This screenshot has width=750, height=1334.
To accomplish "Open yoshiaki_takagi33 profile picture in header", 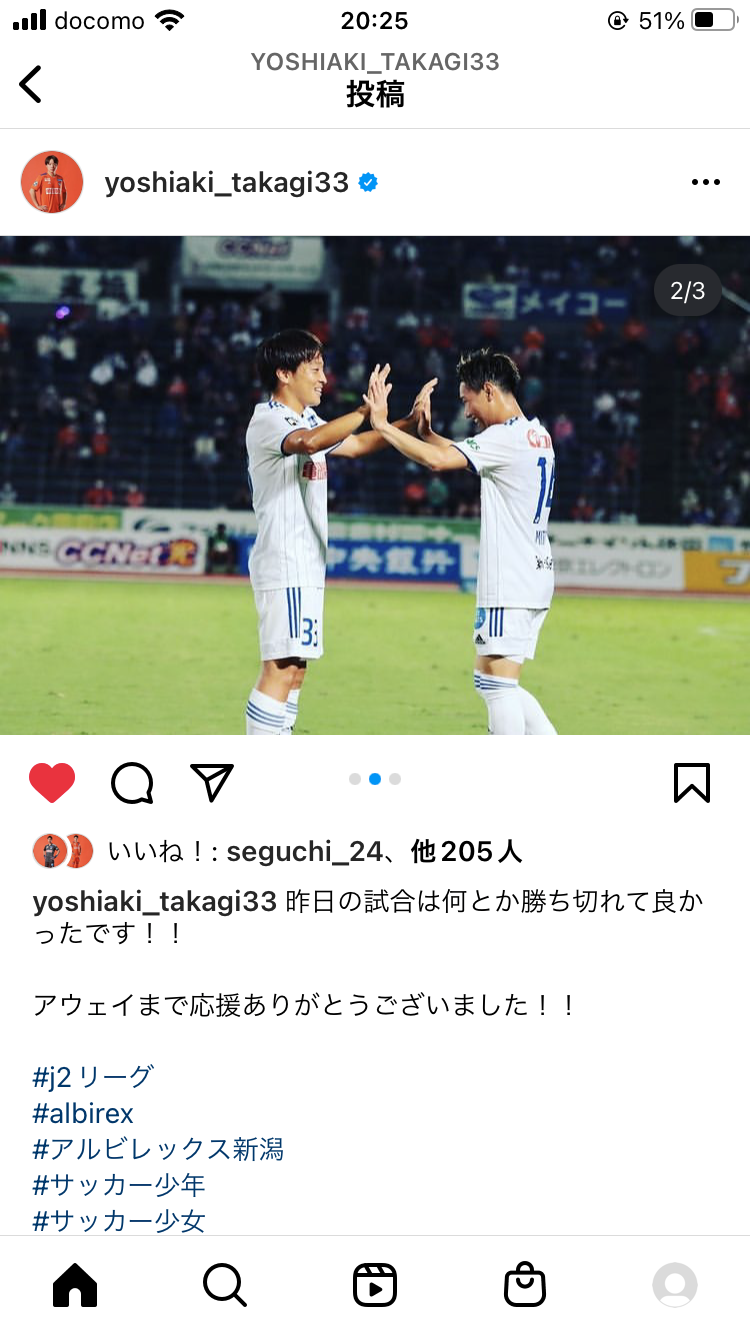I will point(52,182).
